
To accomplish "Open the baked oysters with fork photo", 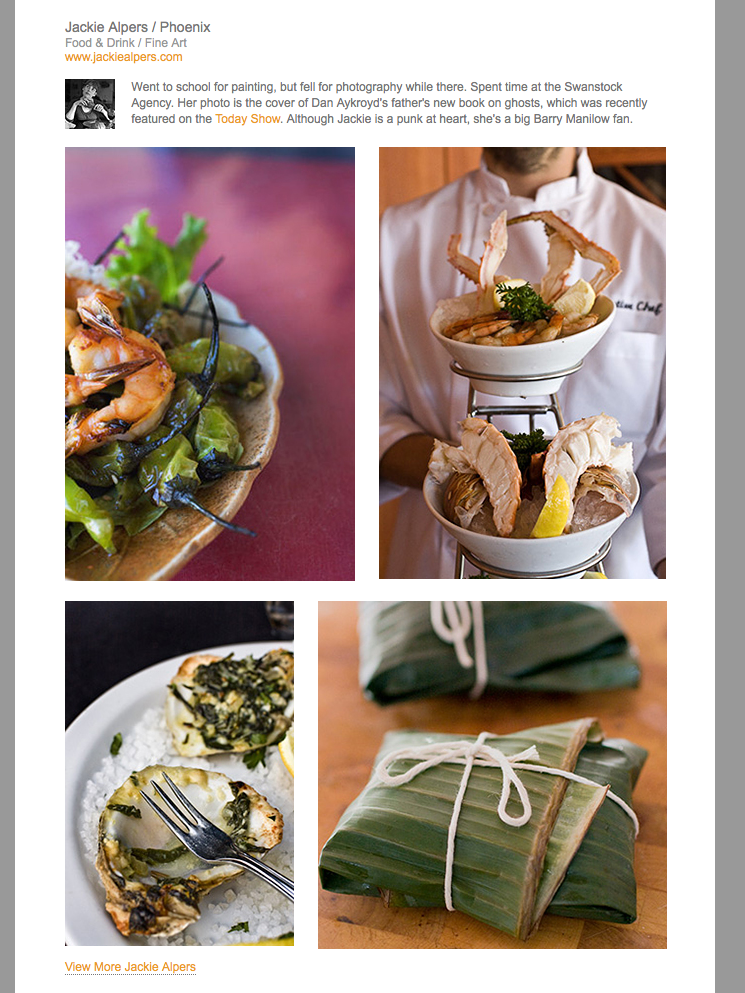I will 179,773.
